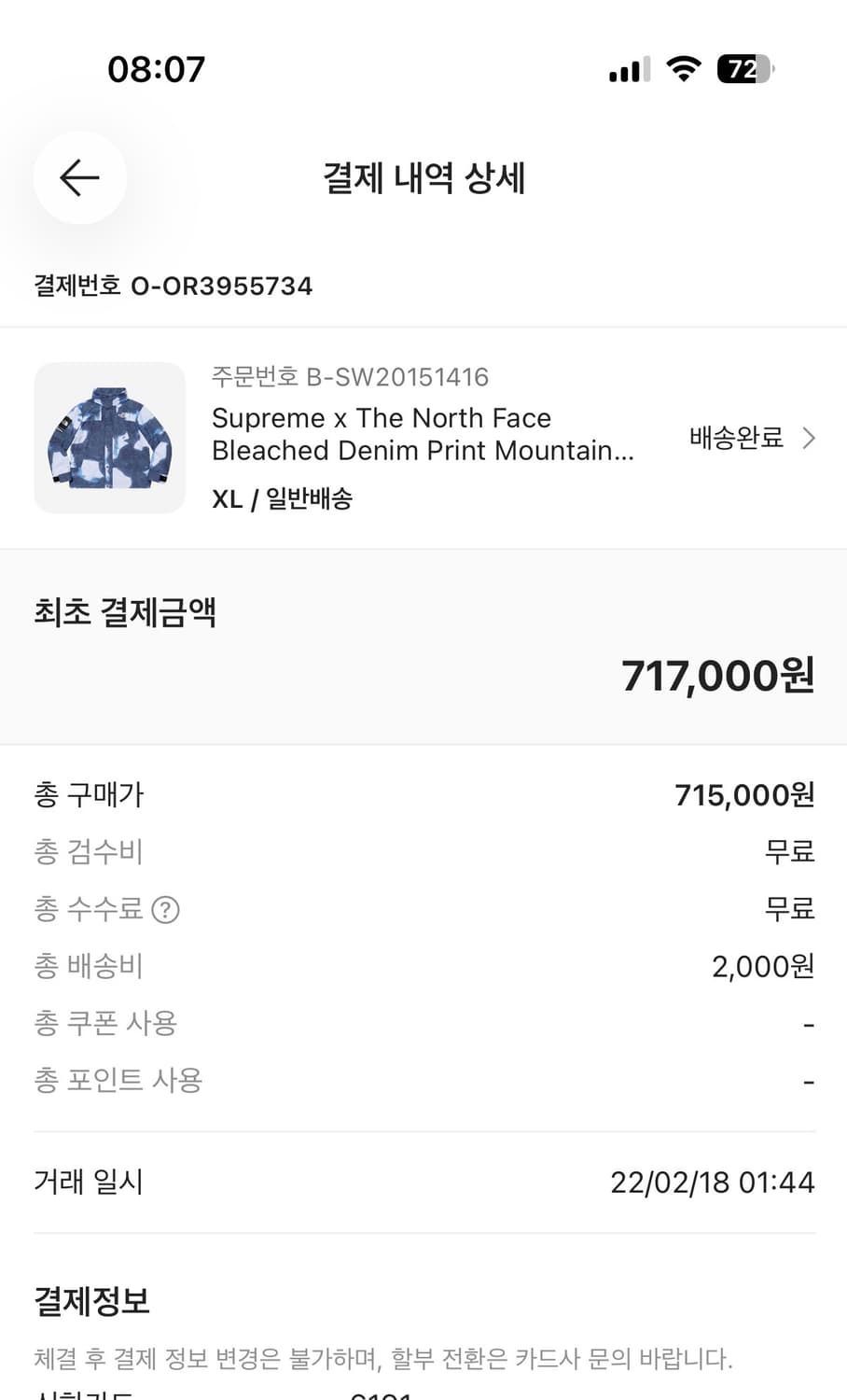
Task: Click the arrow inside the circular back button
Action: tap(79, 177)
